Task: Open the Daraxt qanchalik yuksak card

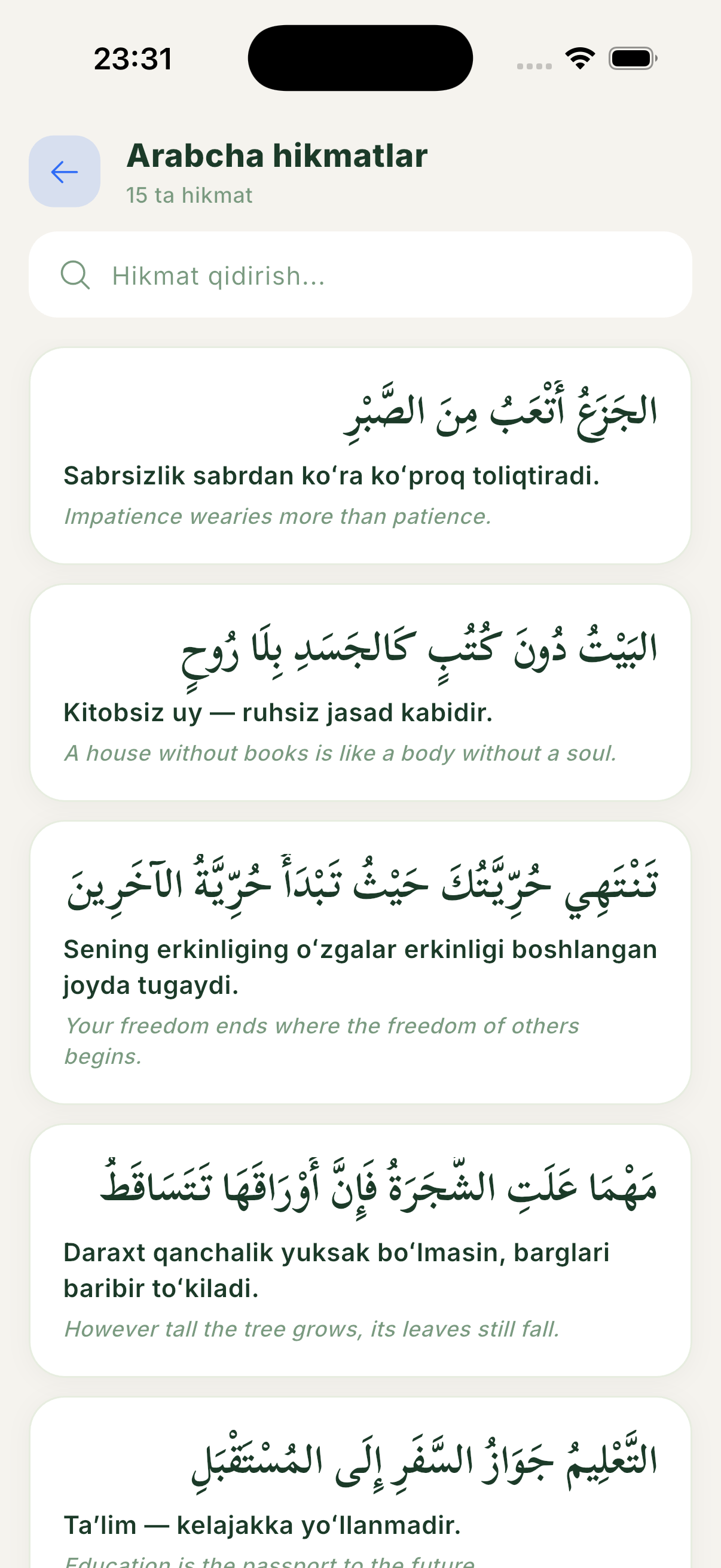Action: [x=360, y=1250]
